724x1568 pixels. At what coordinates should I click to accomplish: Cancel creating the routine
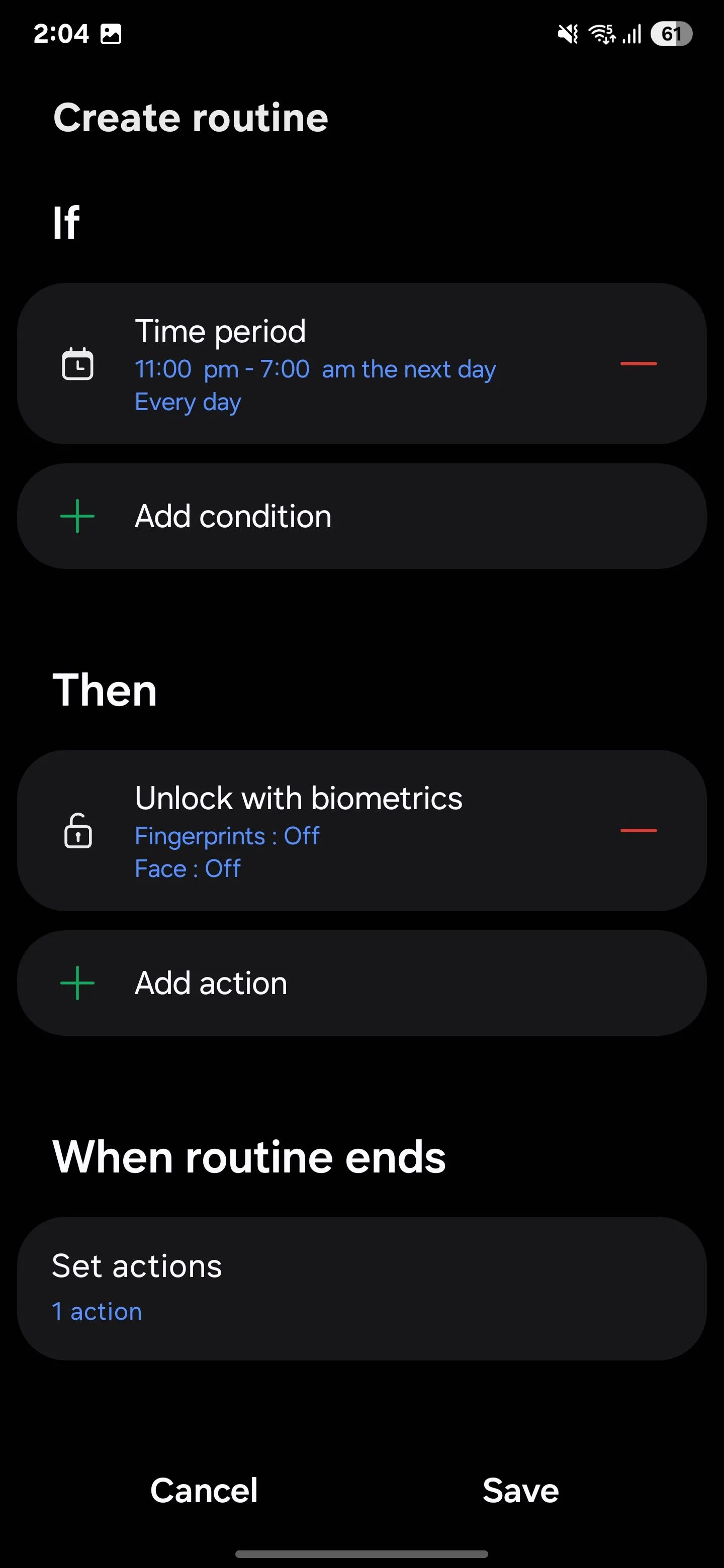point(204,1491)
